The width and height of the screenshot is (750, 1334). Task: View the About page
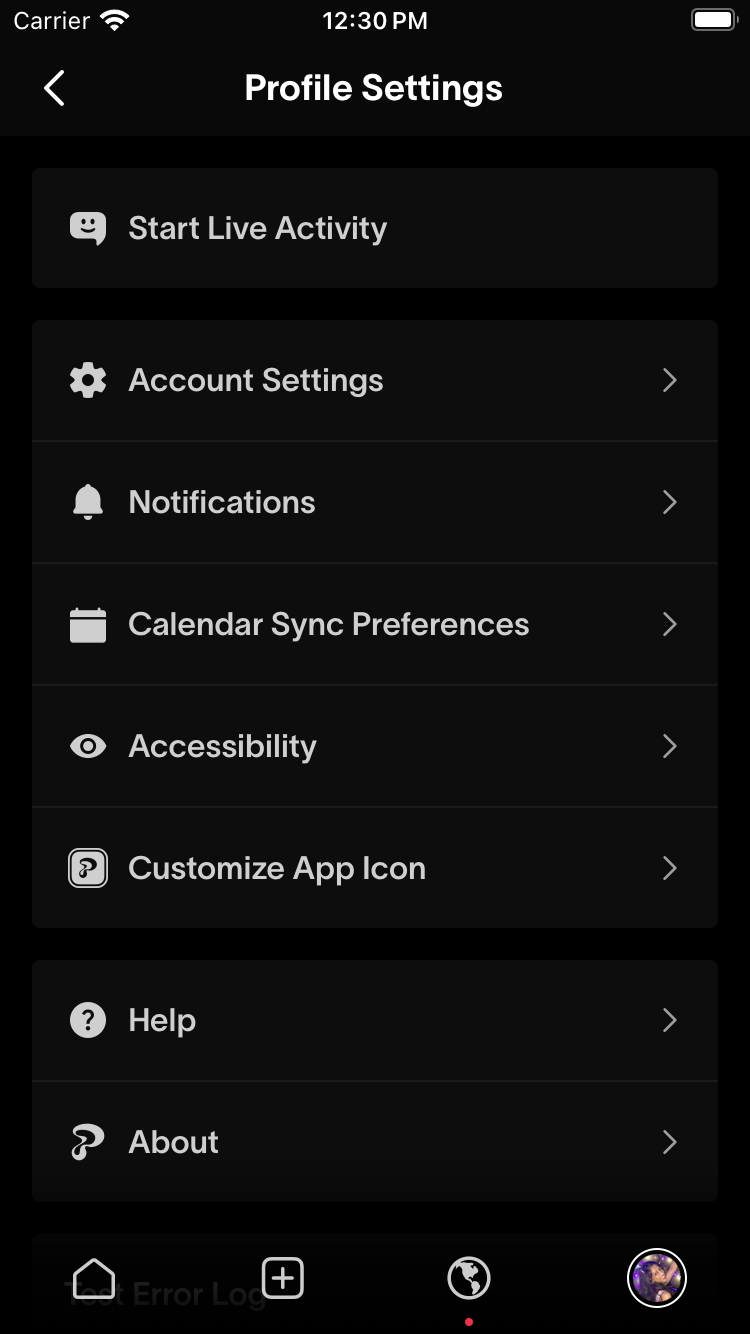click(375, 1142)
